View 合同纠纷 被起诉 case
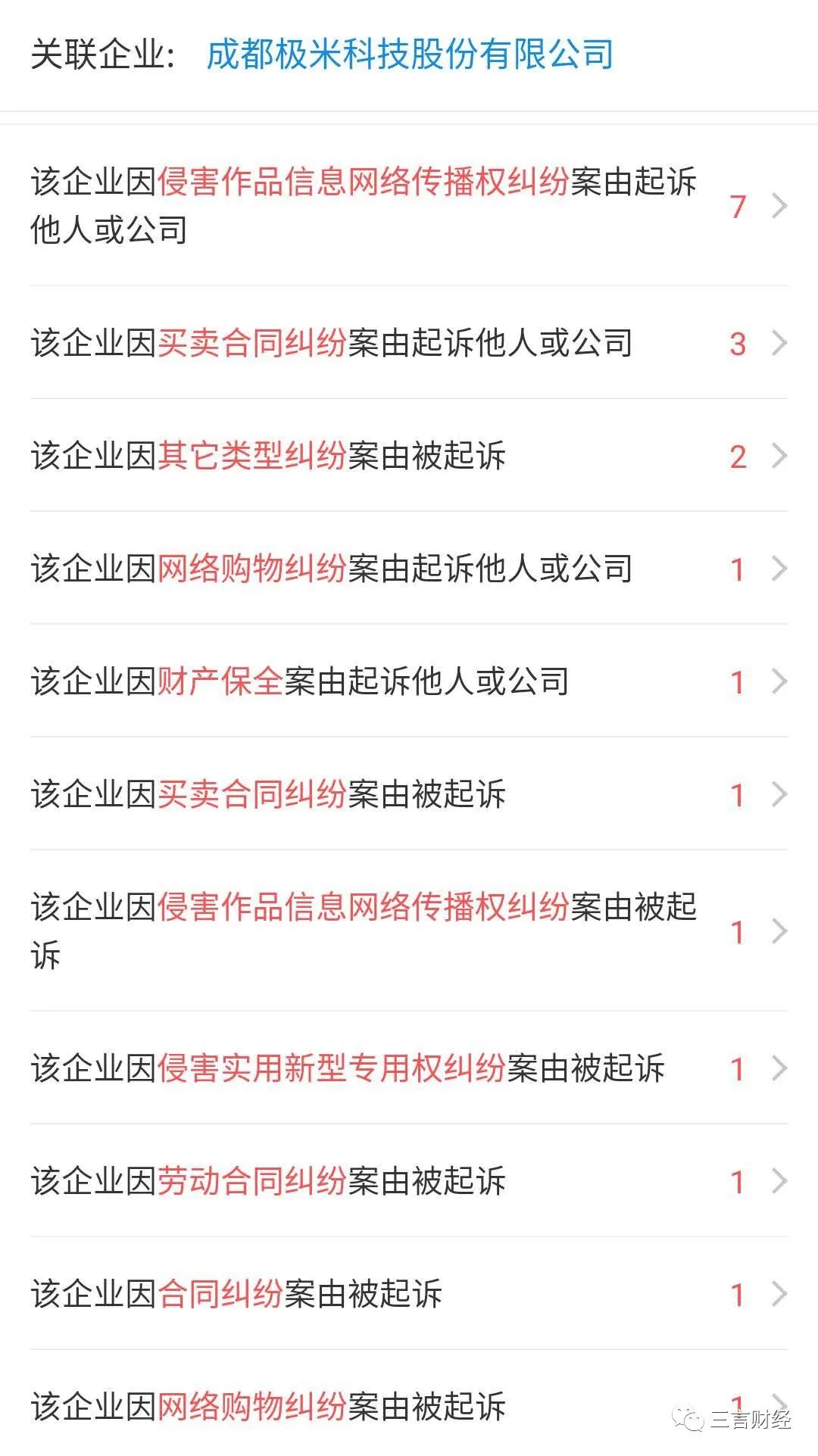818x1456 pixels. pos(409,1294)
